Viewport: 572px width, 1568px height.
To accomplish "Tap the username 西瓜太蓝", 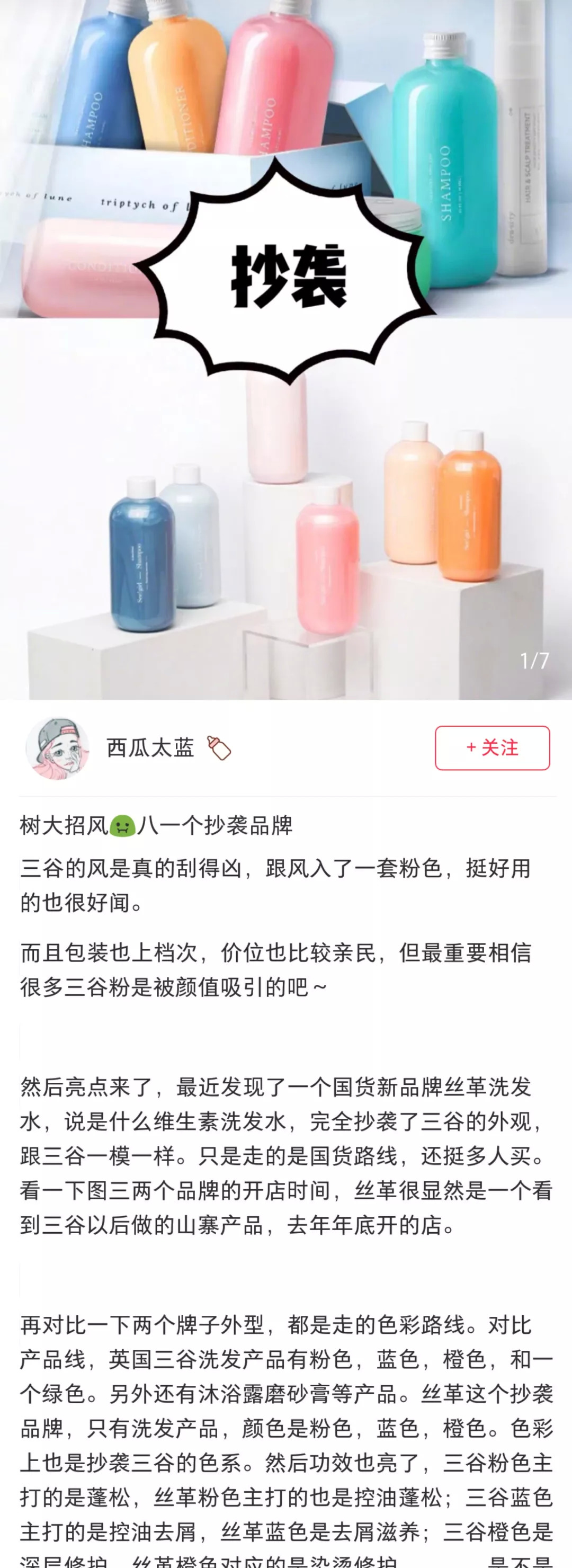I will coord(150,747).
